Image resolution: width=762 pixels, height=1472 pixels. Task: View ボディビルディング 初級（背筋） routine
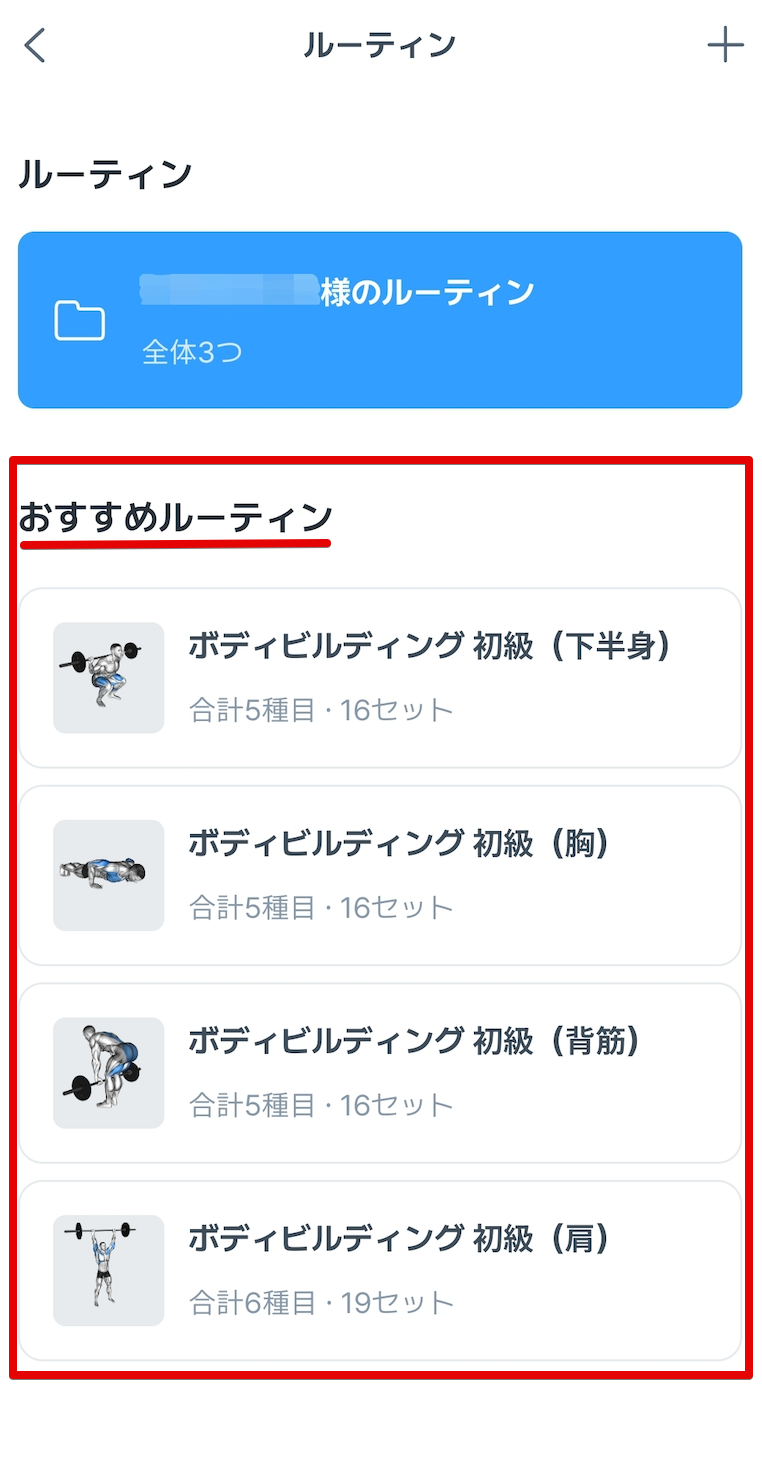coord(380,1073)
